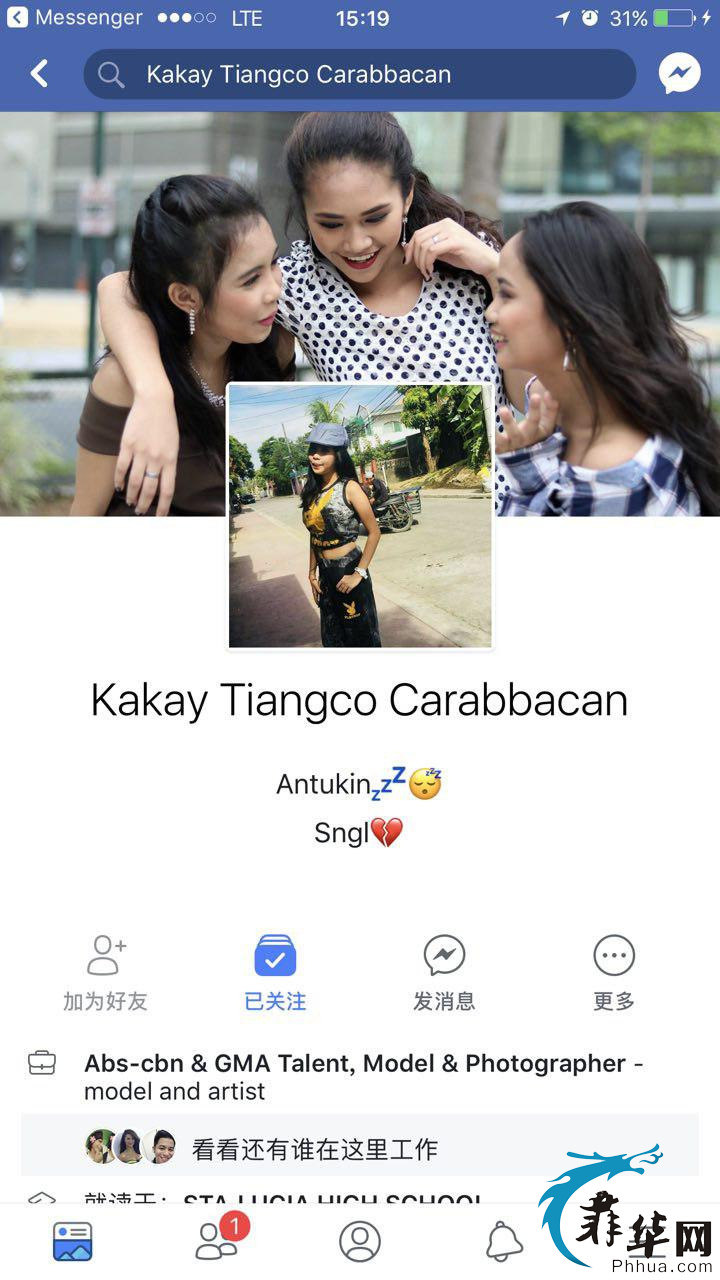Image resolution: width=720 pixels, height=1280 pixels.
Task: Tap the search field showing Kakay Tiangco Carabbacan
Action: click(x=360, y=74)
